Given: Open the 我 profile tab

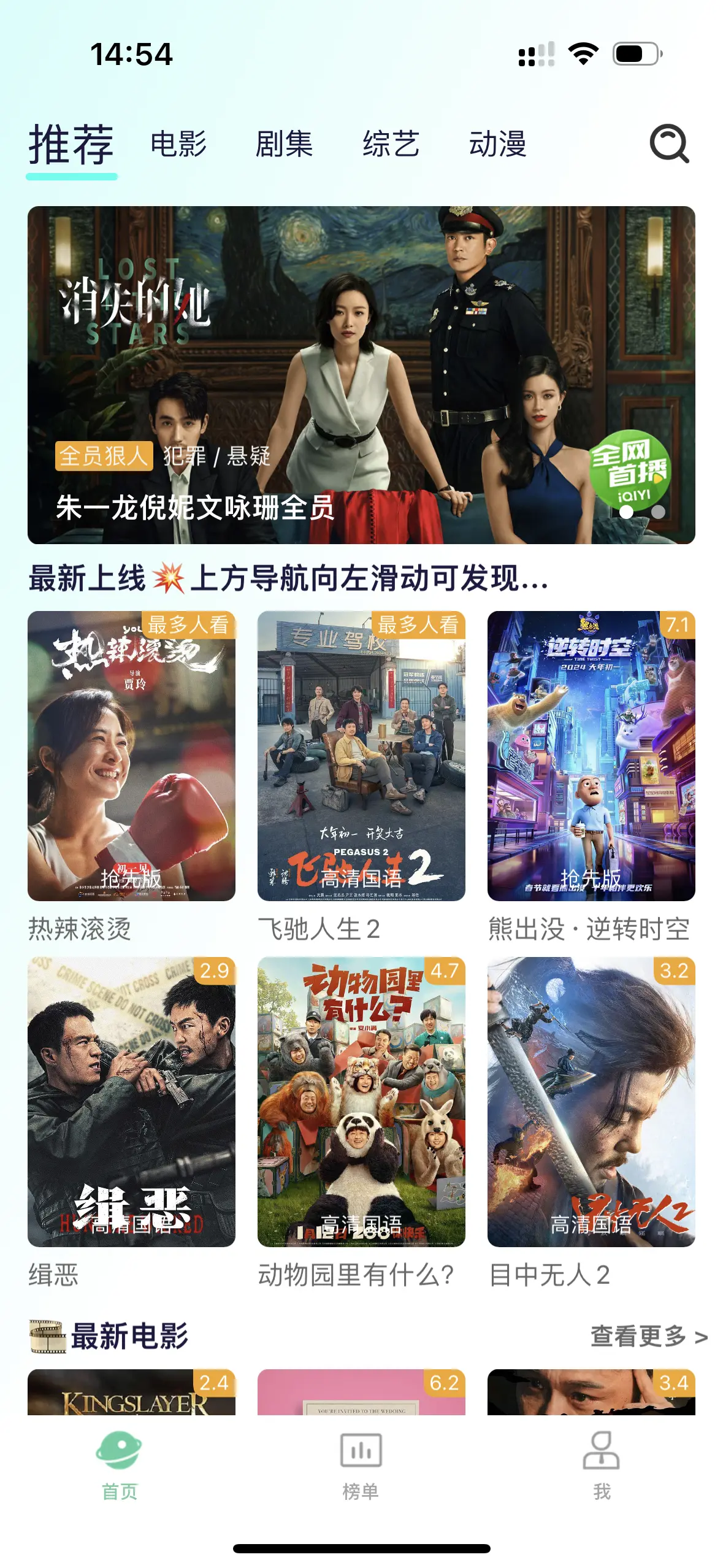Looking at the screenshot, I should coord(602,1465).
